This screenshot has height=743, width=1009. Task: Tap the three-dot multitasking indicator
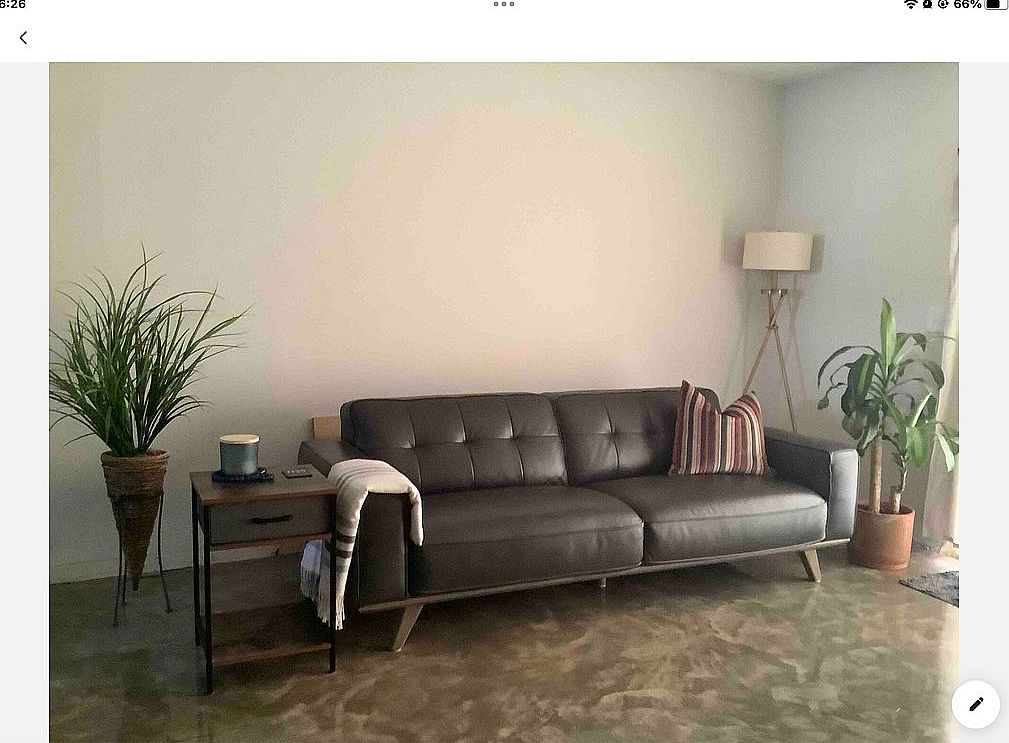(504, 5)
